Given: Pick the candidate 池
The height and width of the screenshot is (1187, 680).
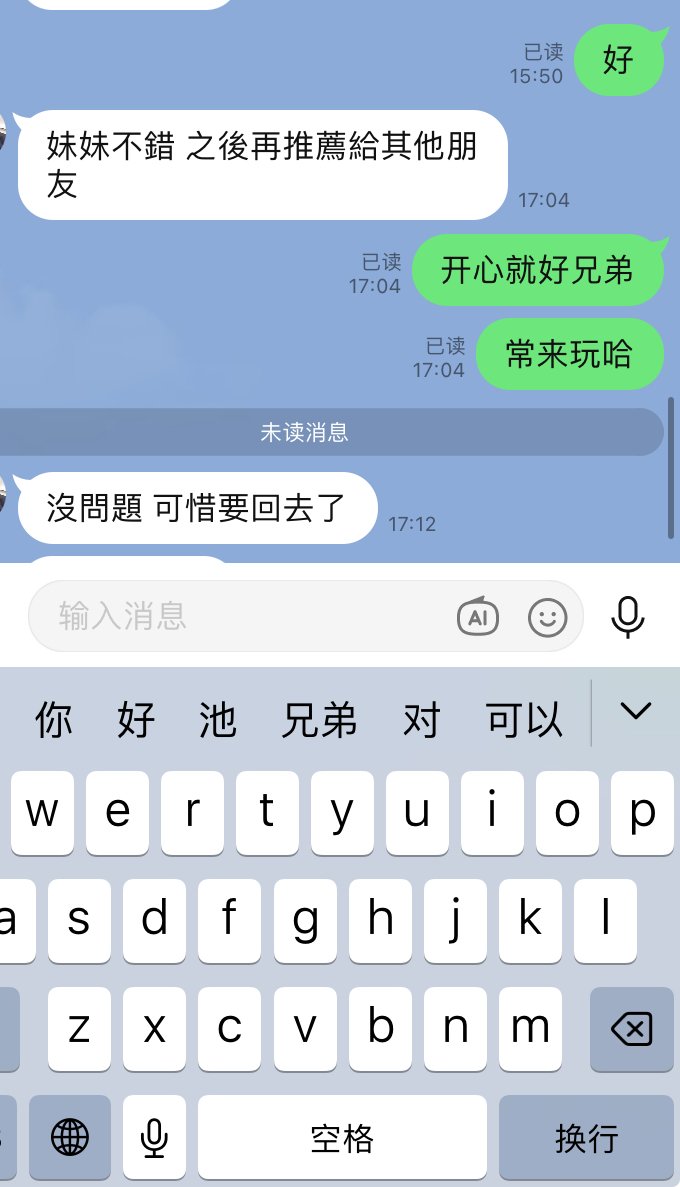Looking at the screenshot, I should point(217,719).
